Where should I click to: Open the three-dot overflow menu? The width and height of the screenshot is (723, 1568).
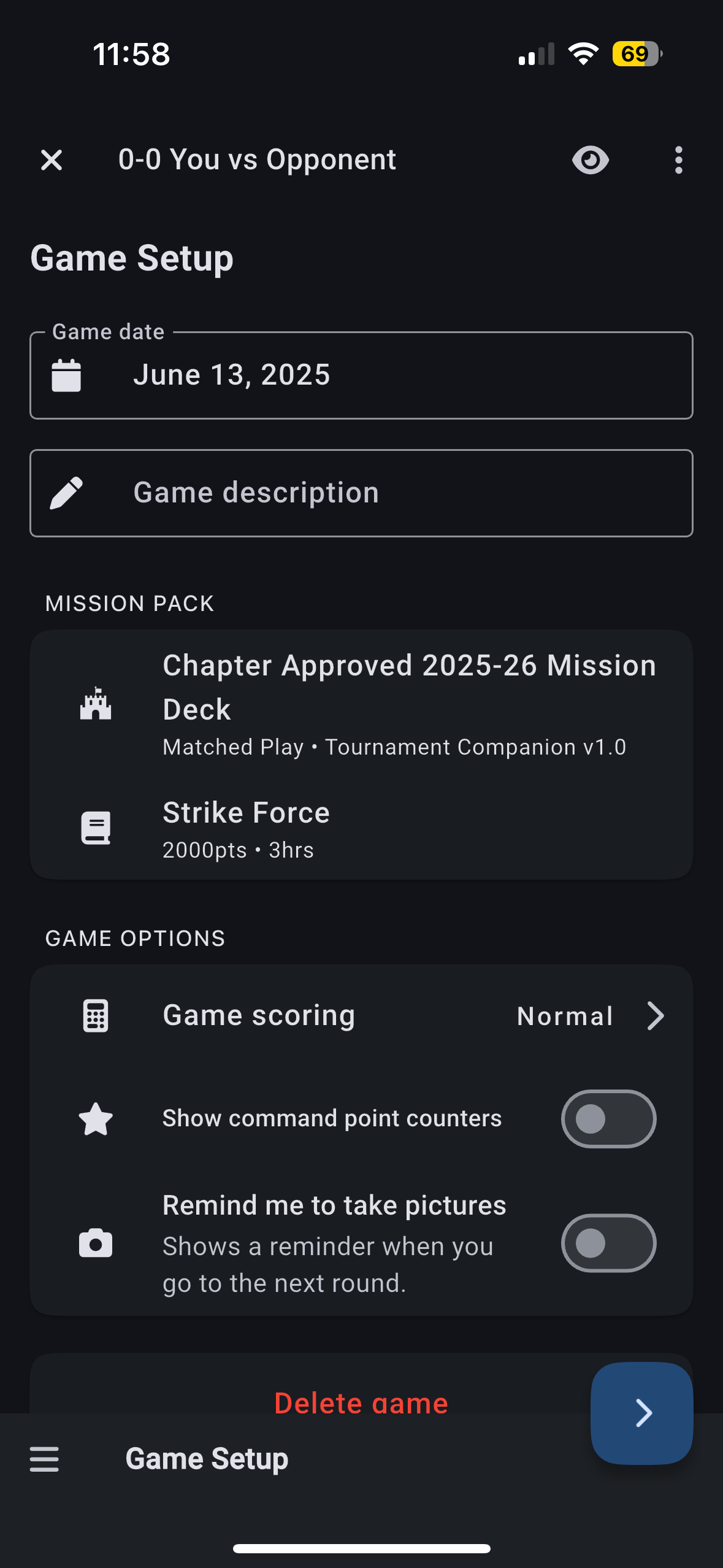coord(678,160)
